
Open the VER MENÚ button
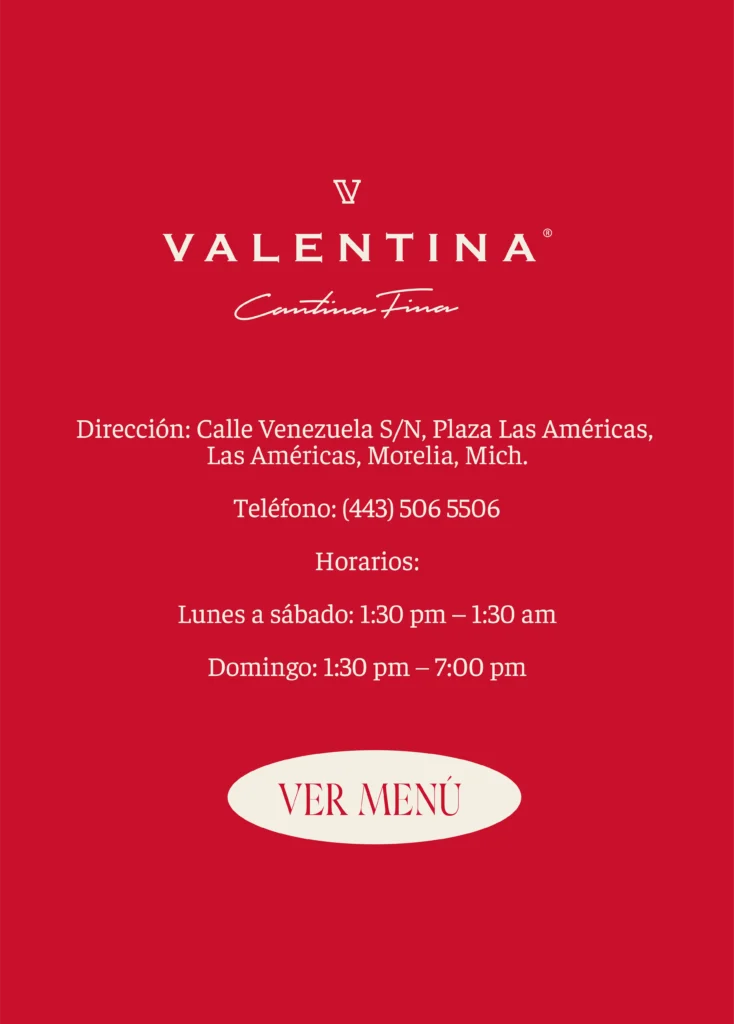(x=373, y=797)
